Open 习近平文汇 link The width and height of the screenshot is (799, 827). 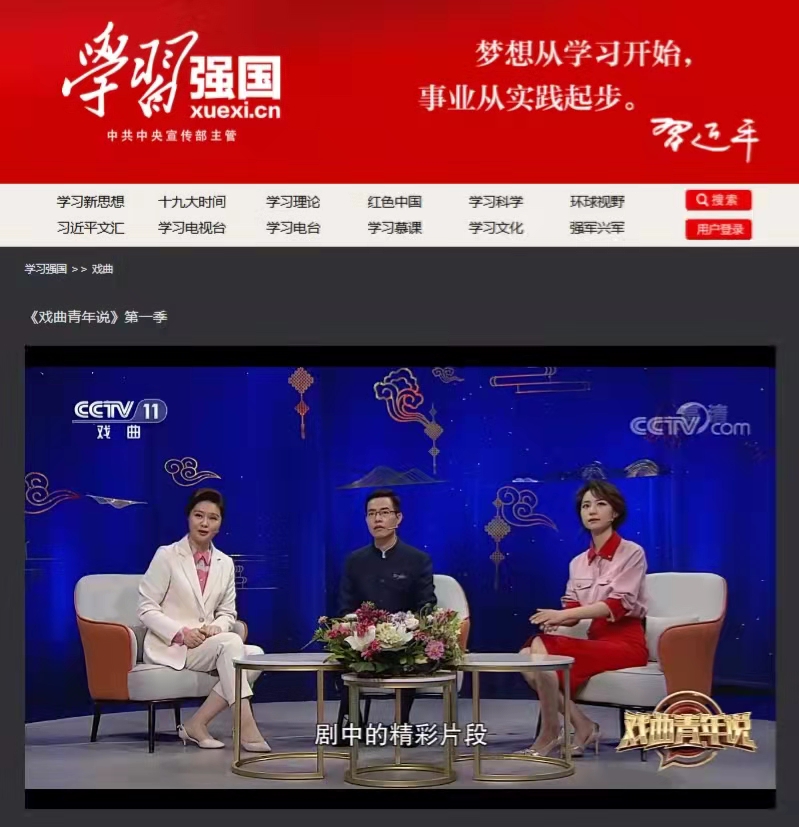90,228
